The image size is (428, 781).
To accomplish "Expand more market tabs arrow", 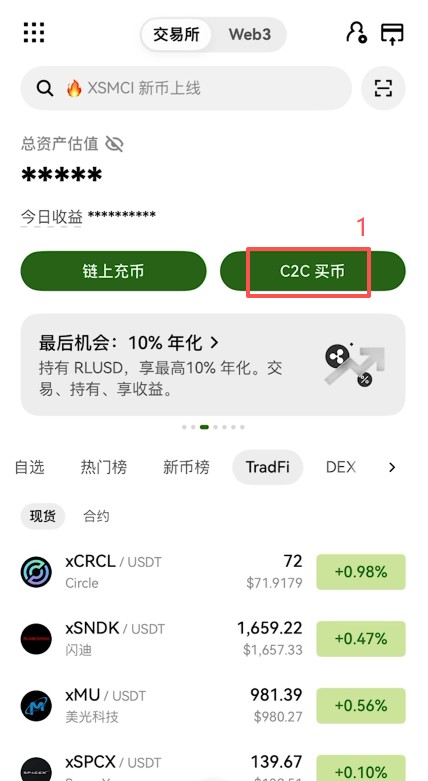I will click(392, 467).
